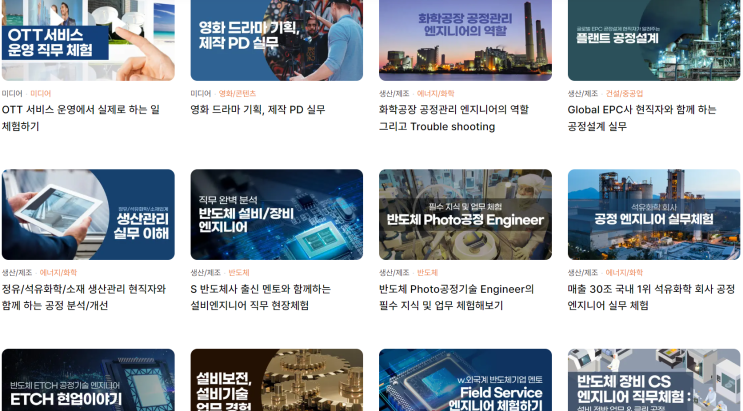Open the 석유화학 회사 공정 엔지니어 실무체험 card
The height and width of the screenshot is (411, 743).
pyautogui.click(x=654, y=214)
